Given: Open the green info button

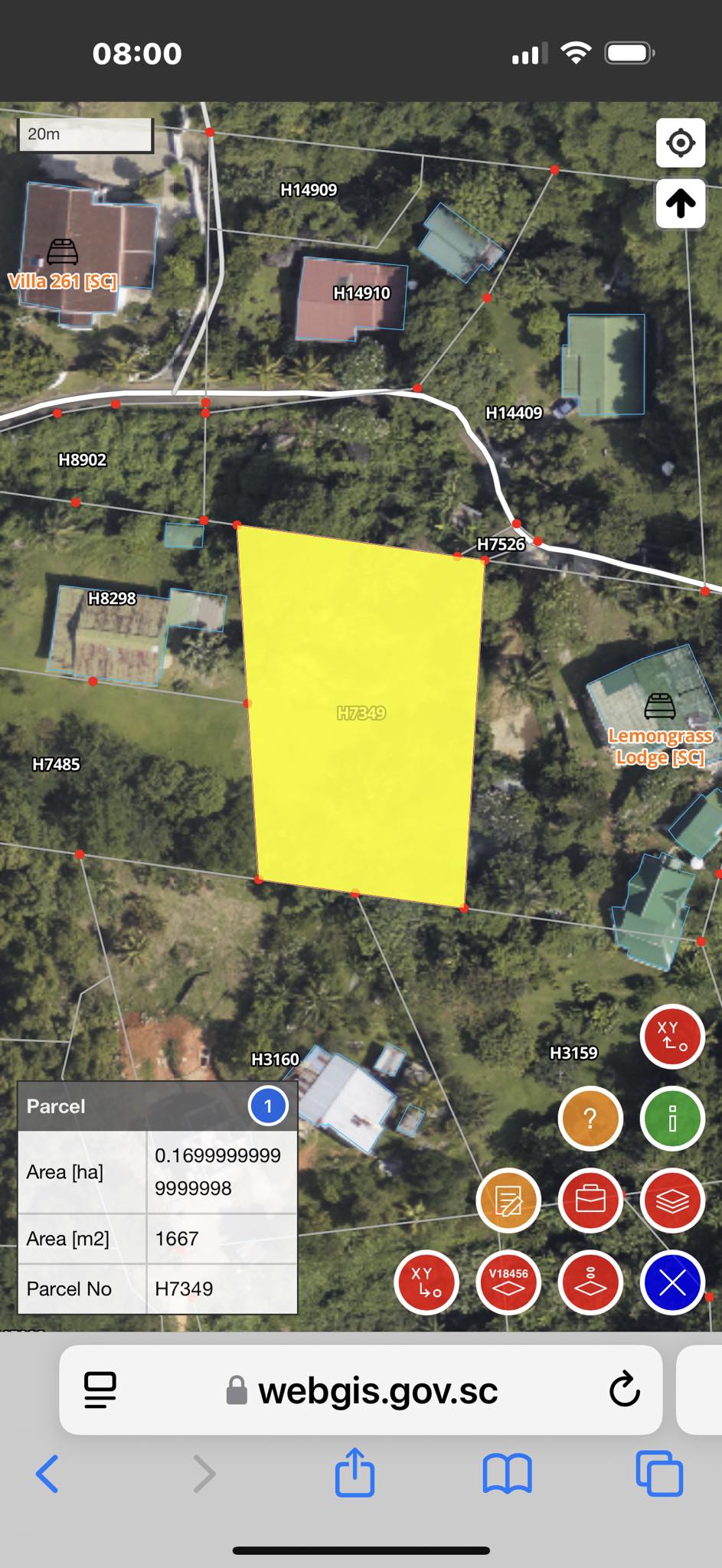Looking at the screenshot, I should (672, 1119).
